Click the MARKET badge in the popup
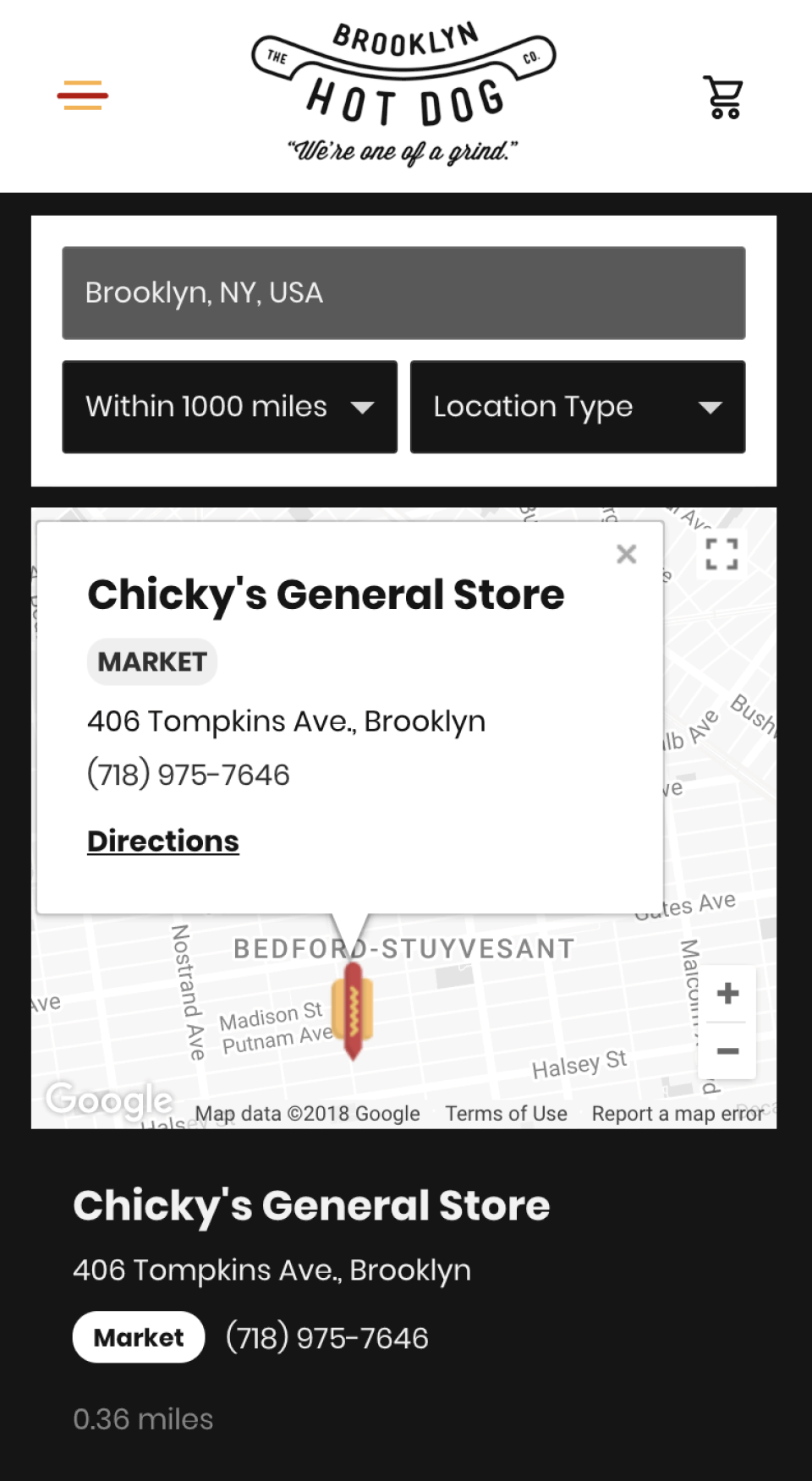Viewport: 812px width, 1481px height. (x=151, y=661)
